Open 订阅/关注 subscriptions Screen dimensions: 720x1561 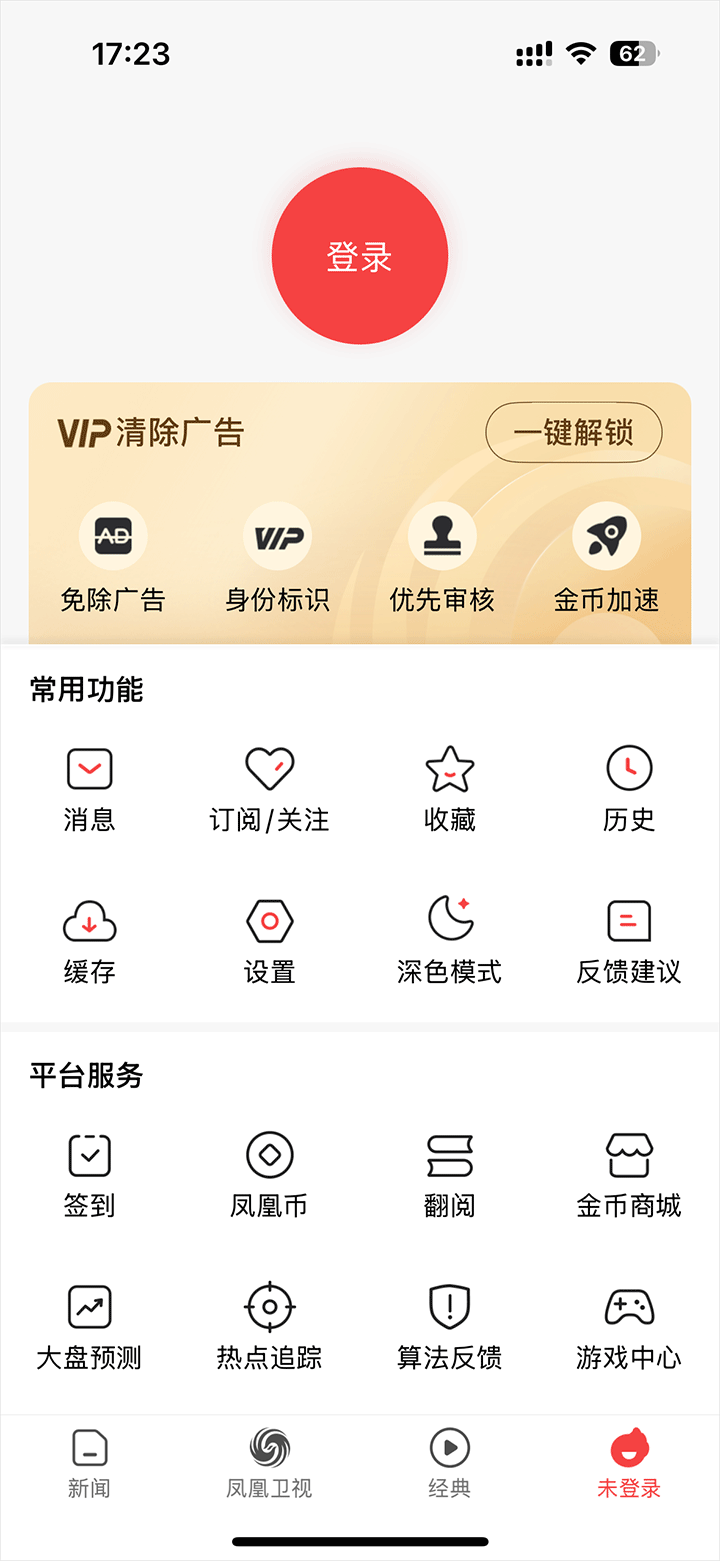pyautogui.click(x=269, y=790)
